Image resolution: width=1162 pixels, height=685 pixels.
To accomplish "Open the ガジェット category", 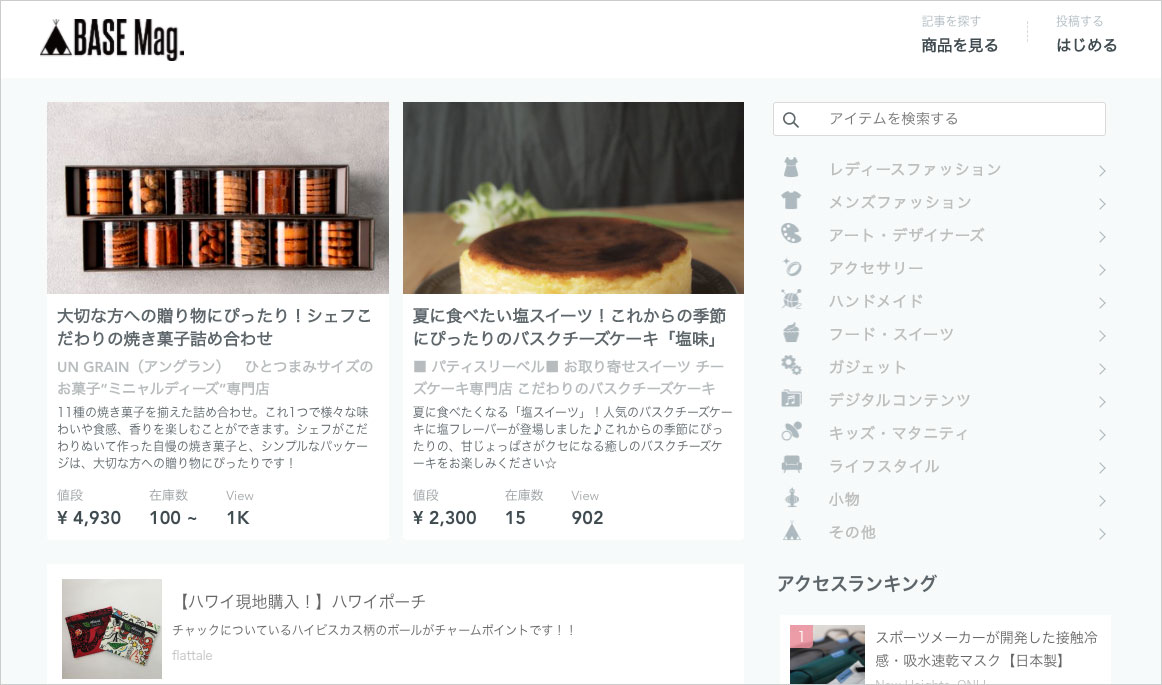I will [867, 368].
